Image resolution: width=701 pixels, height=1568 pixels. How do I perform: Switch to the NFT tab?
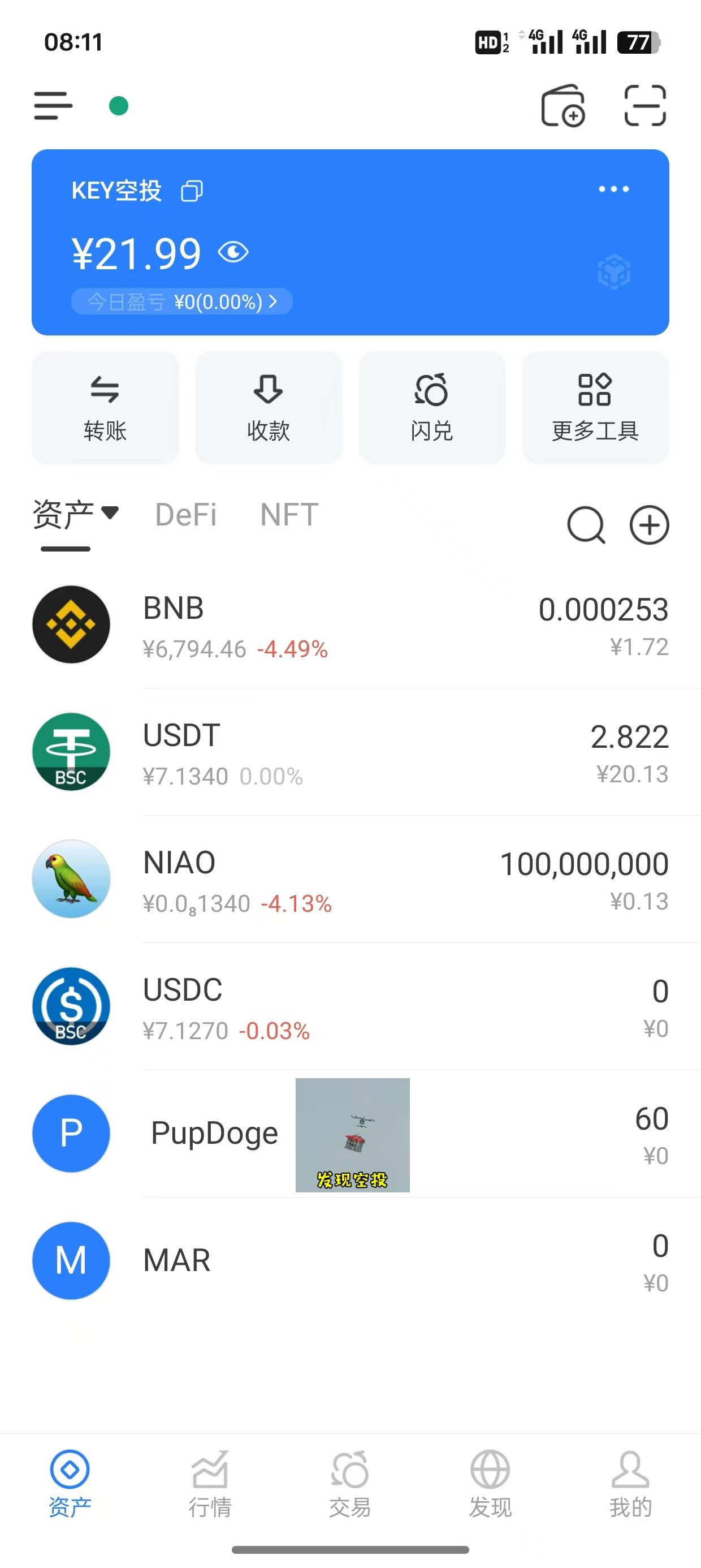(x=289, y=515)
